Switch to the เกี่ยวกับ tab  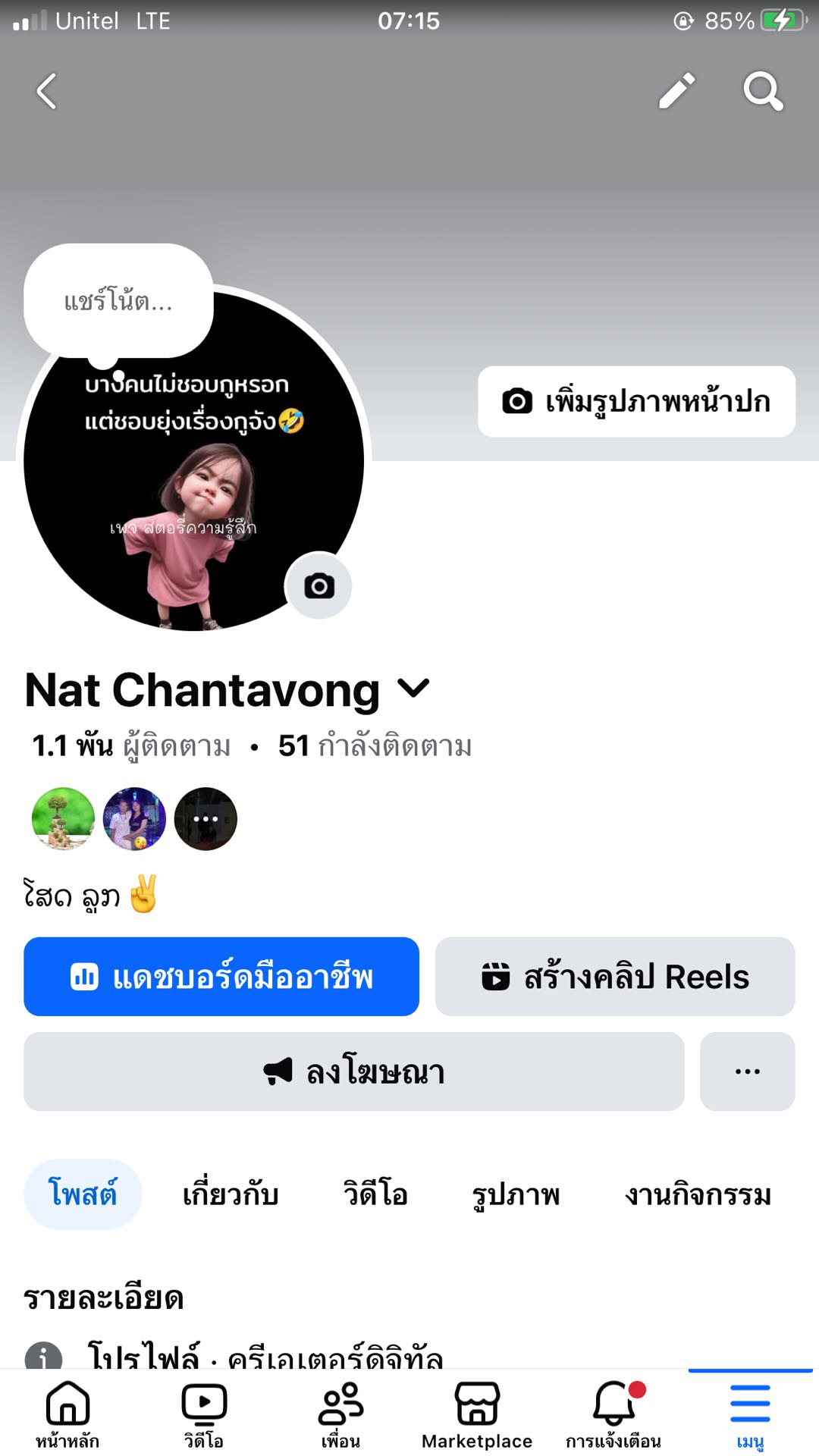231,1194
